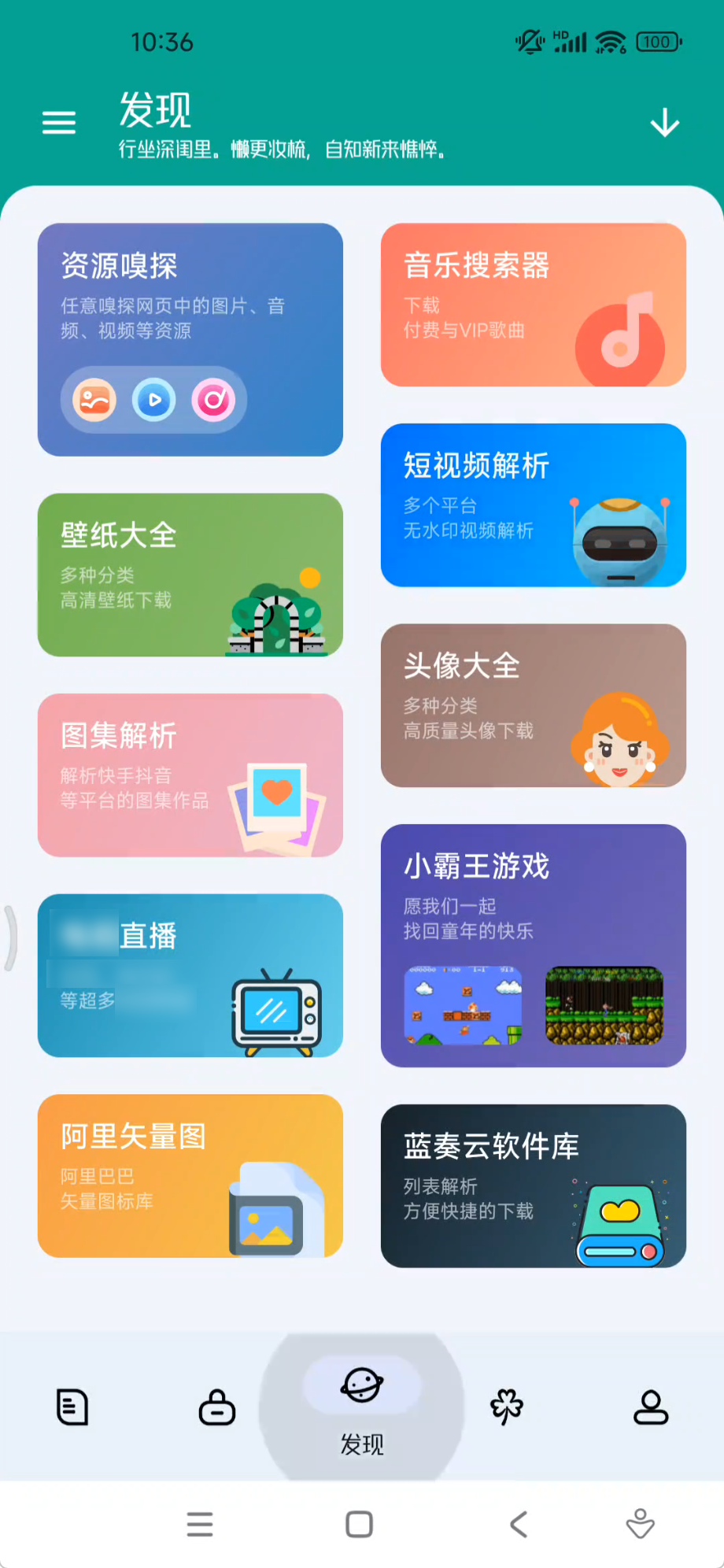Viewport: 724px width, 1568px height.
Task: Open the 头像大全 avatar card
Action: (x=533, y=705)
